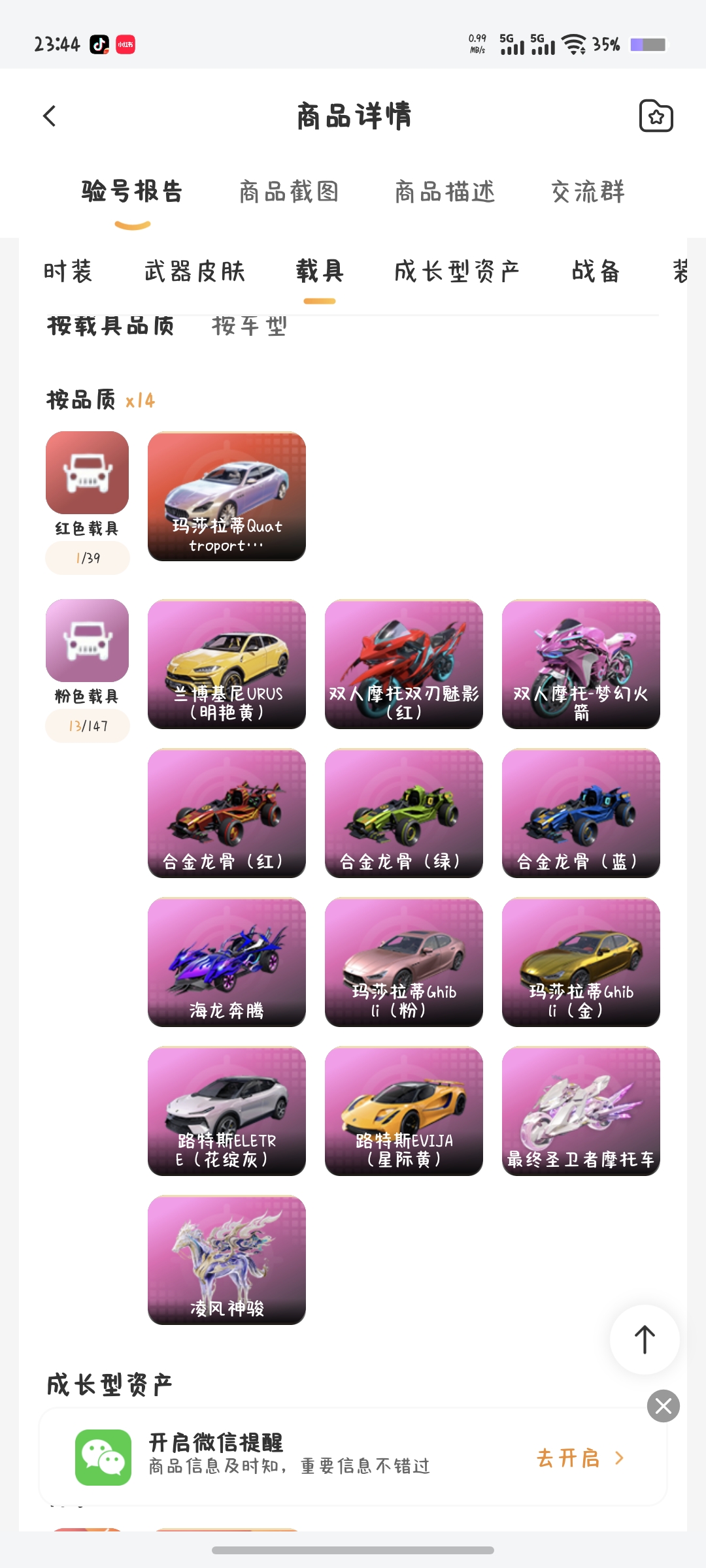
Task: View the 双人摩托双刃魅影（红） tile
Action: (404, 664)
